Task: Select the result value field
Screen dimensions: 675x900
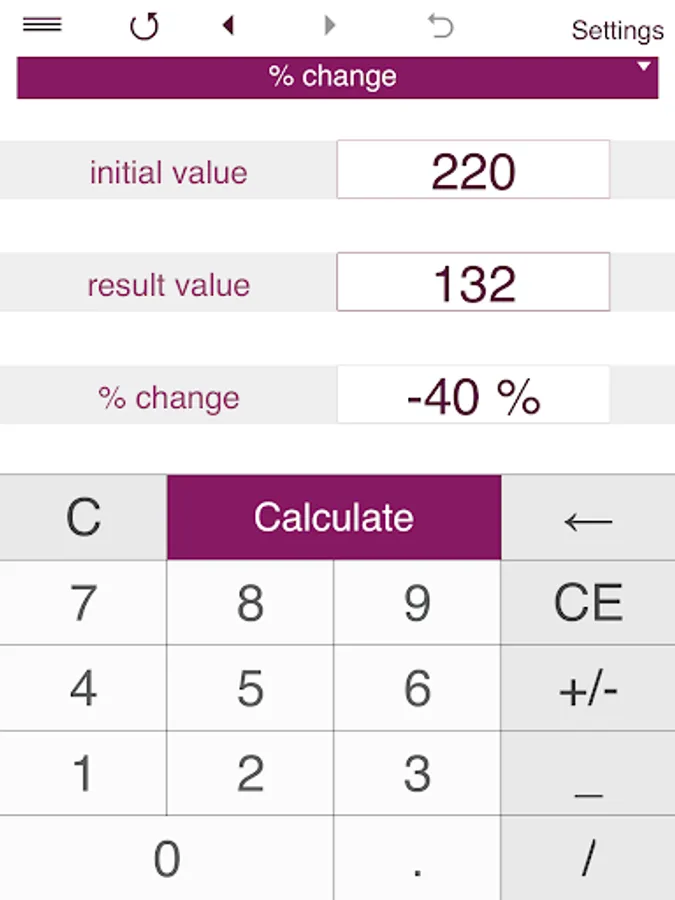Action: (473, 282)
